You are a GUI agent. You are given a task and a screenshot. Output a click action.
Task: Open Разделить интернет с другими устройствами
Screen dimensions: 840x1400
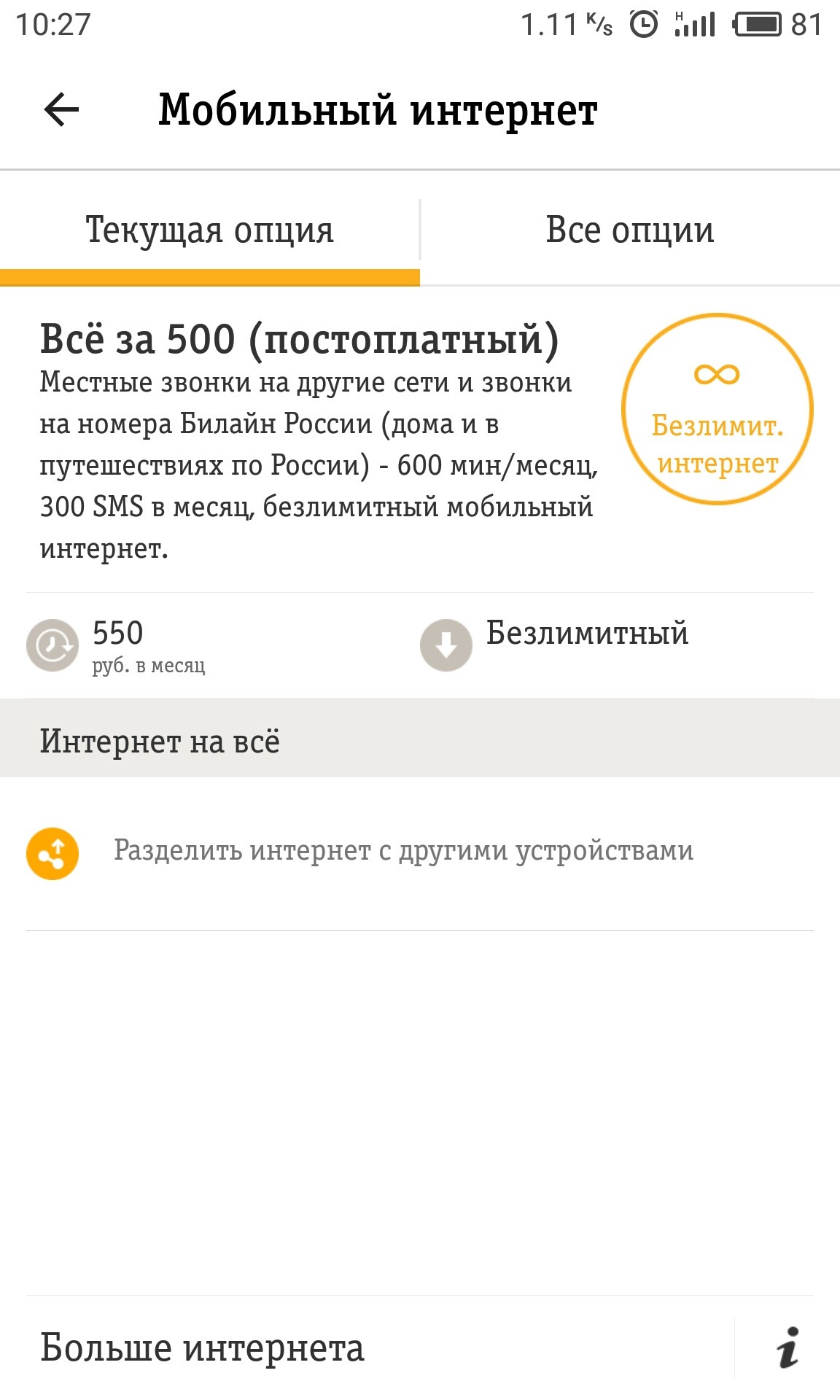(x=402, y=852)
